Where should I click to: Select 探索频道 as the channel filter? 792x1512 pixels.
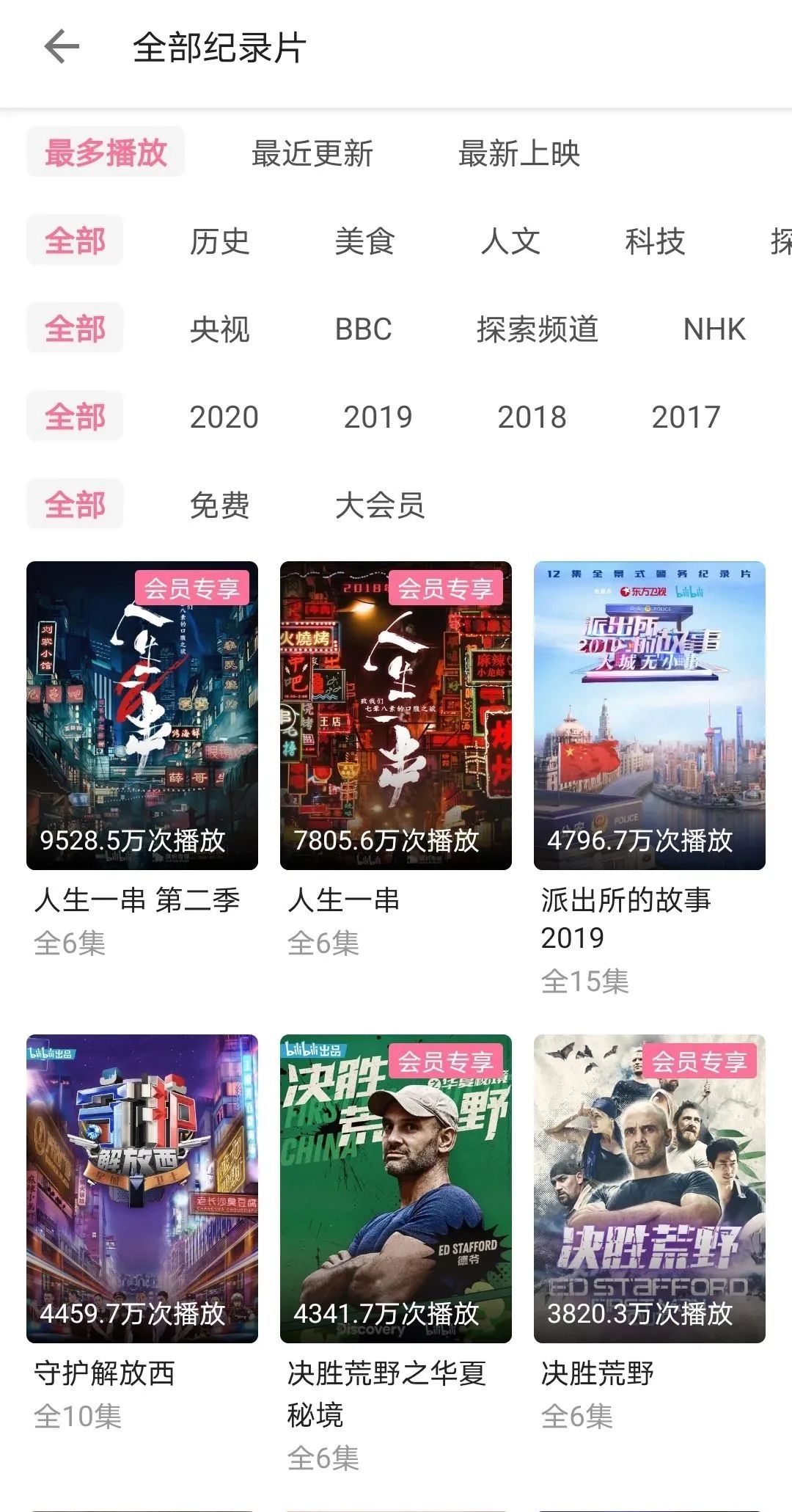[x=536, y=330]
